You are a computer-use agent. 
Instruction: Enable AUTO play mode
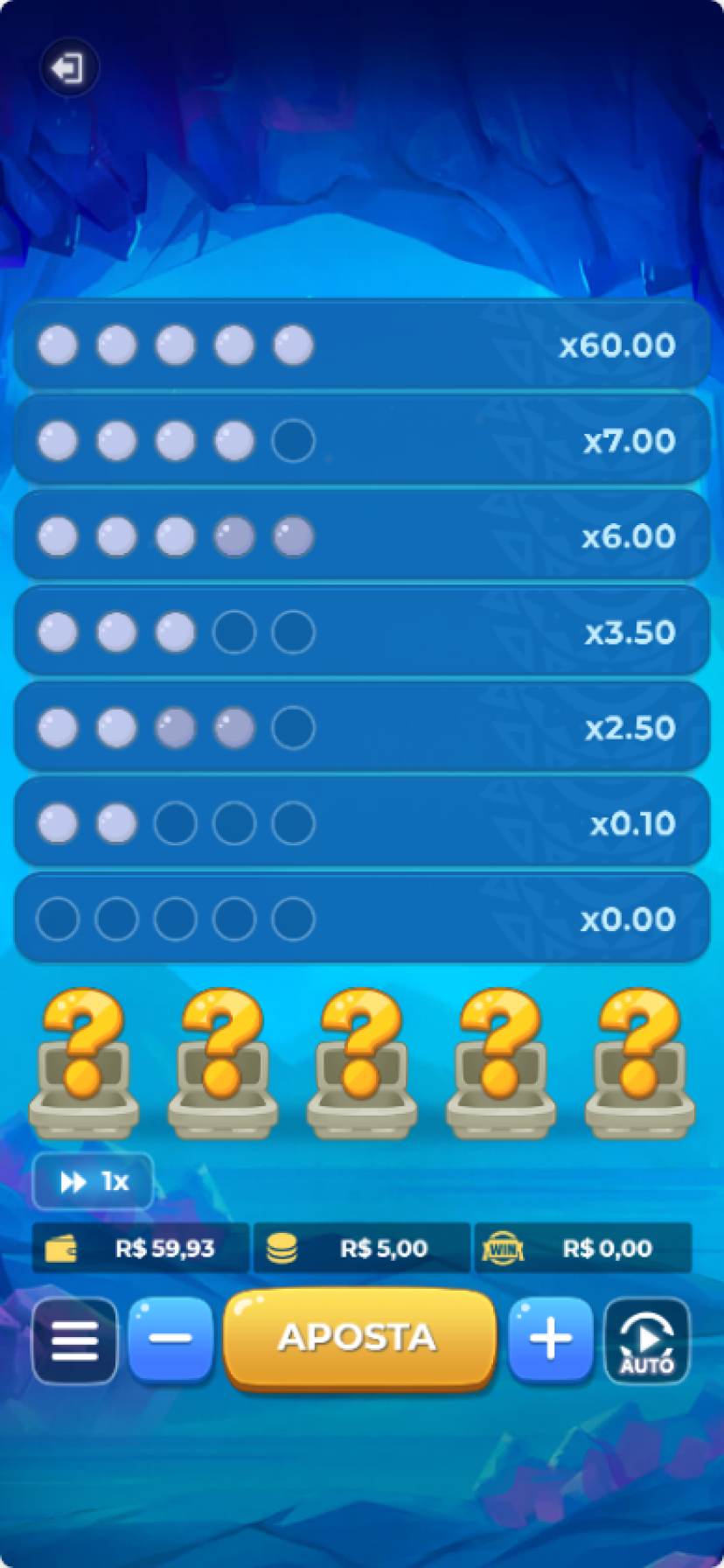click(647, 1340)
